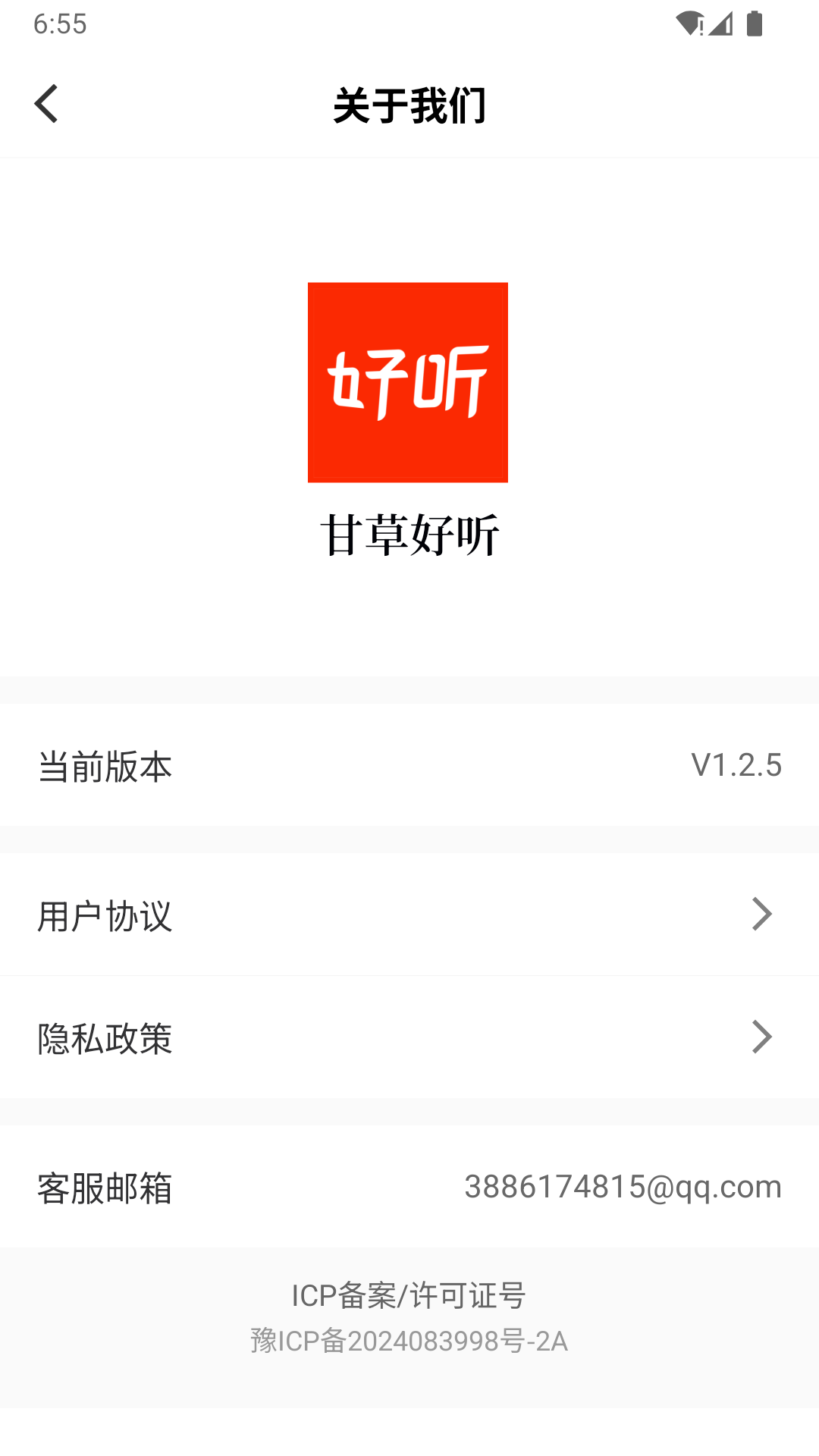
Task: Click the 豫ICP备2024083998号-2A registration text
Action: coord(409,1343)
